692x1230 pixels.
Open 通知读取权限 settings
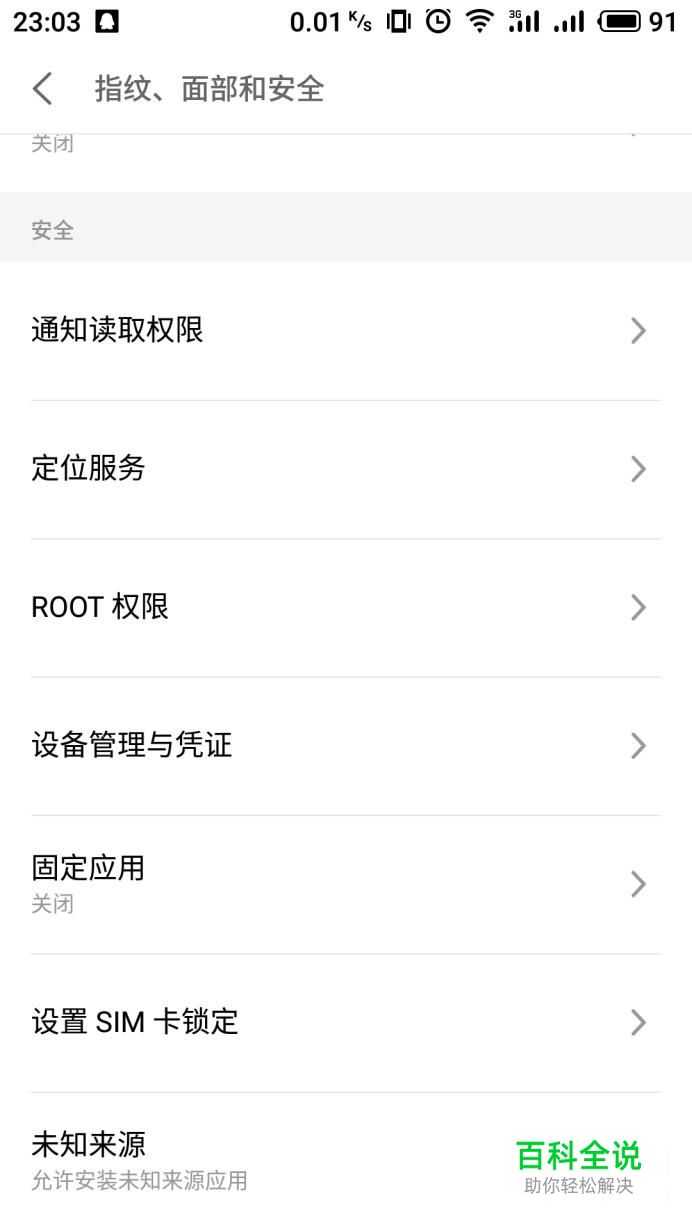point(345,331)
